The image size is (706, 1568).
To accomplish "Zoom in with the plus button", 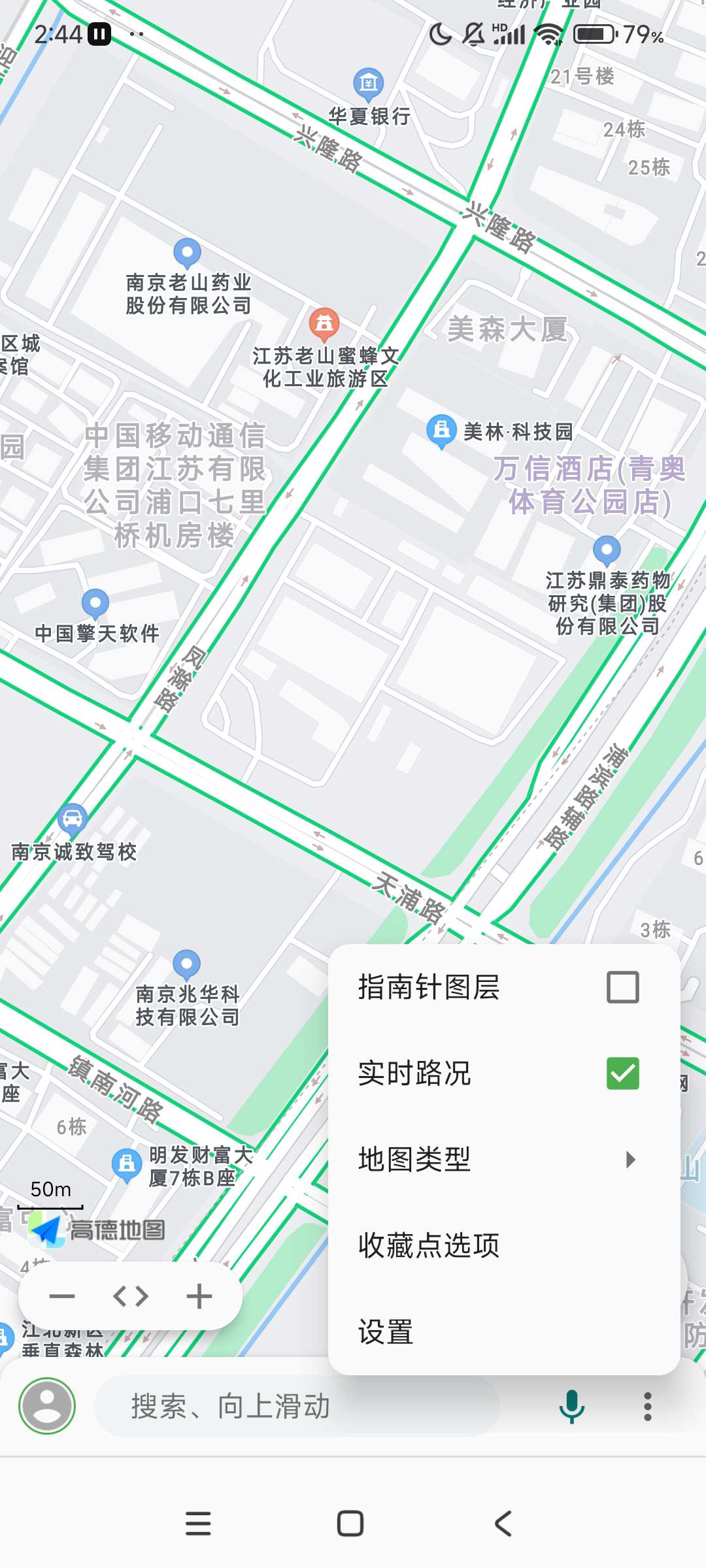I will click(x=199, y=1296).
